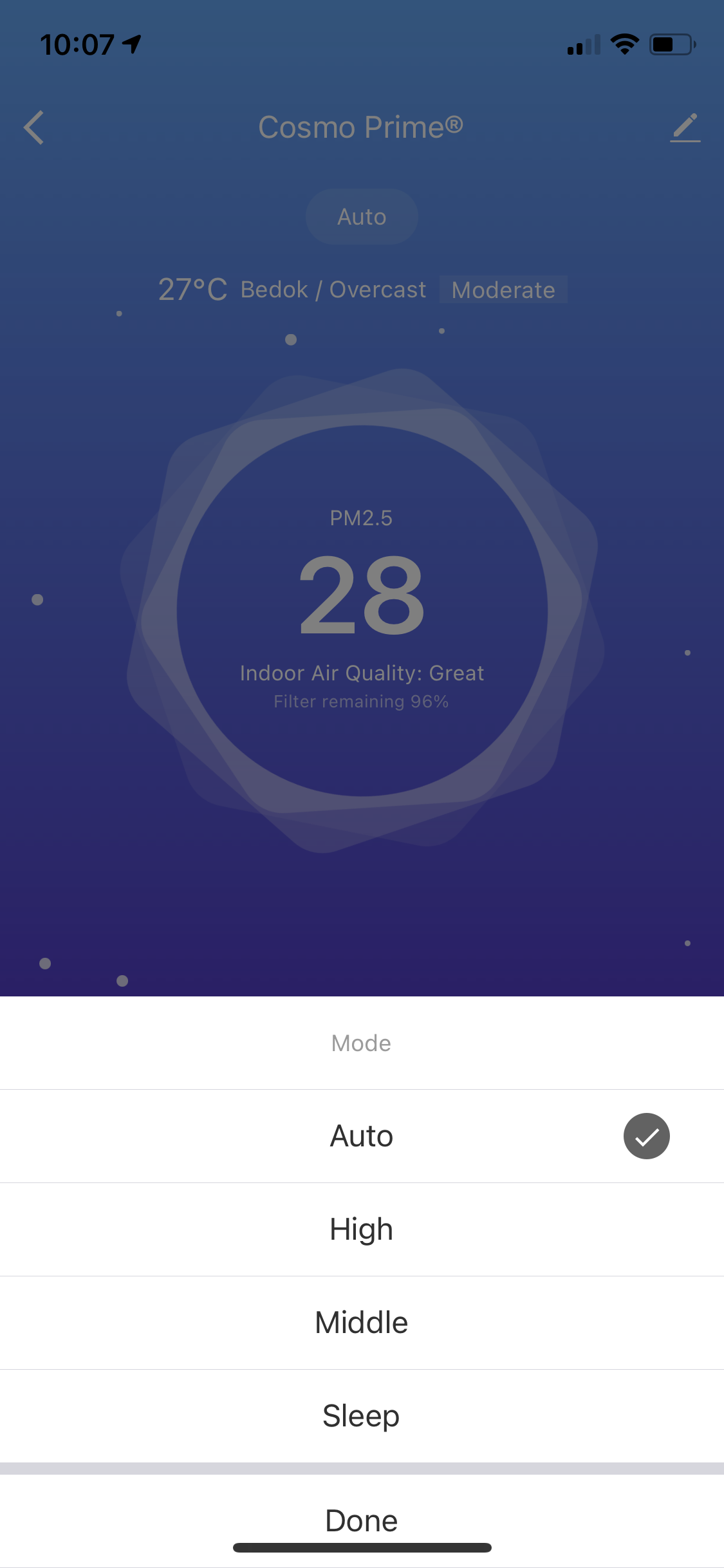Select Sleep mode

coord(362,1416)
